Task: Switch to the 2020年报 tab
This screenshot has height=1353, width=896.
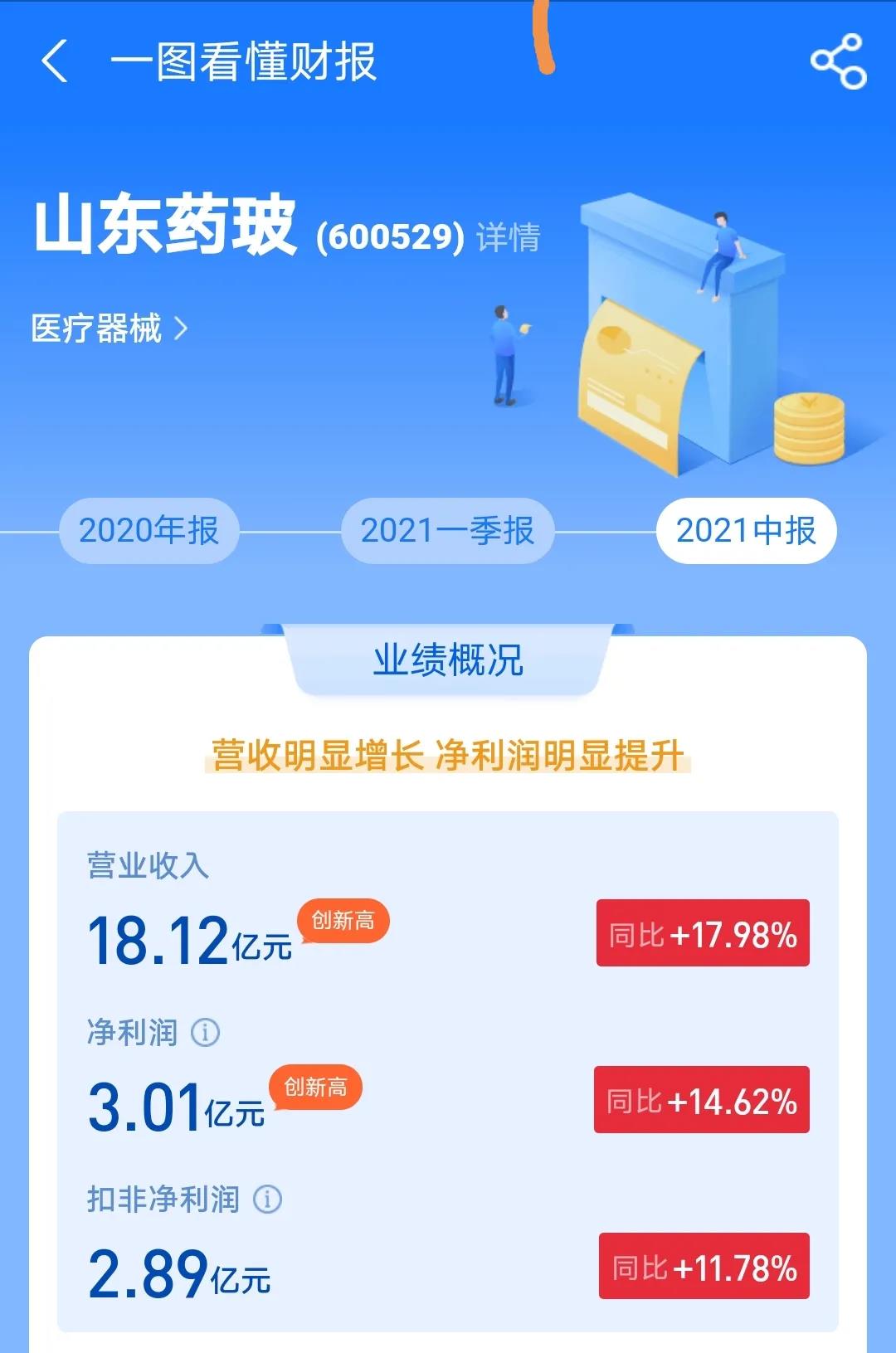Action: [x=149, y=531]
